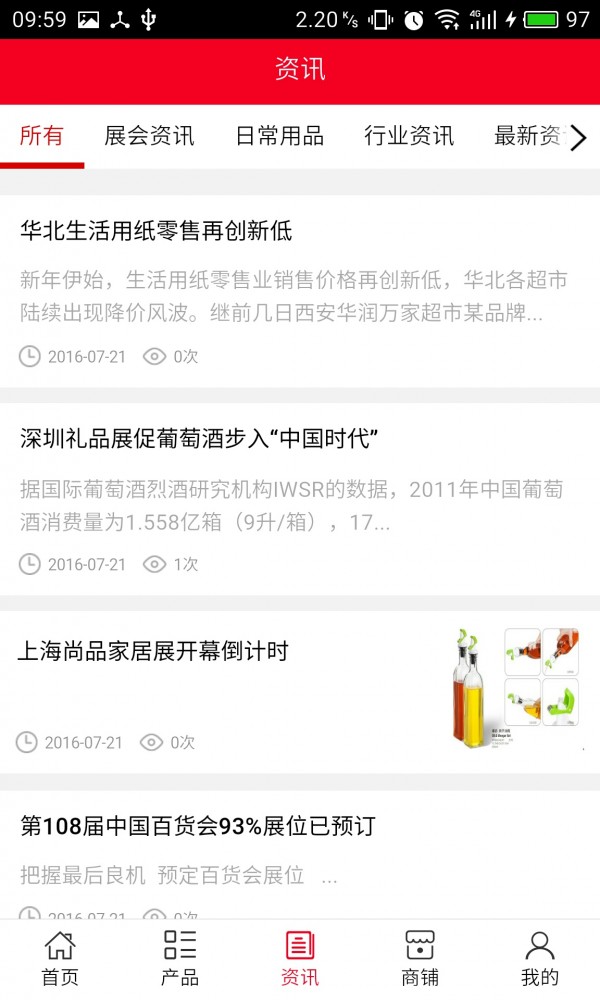Open the 行业资讯 tab
Viewport: 600px width, 1000px height.
click(409, 136)
